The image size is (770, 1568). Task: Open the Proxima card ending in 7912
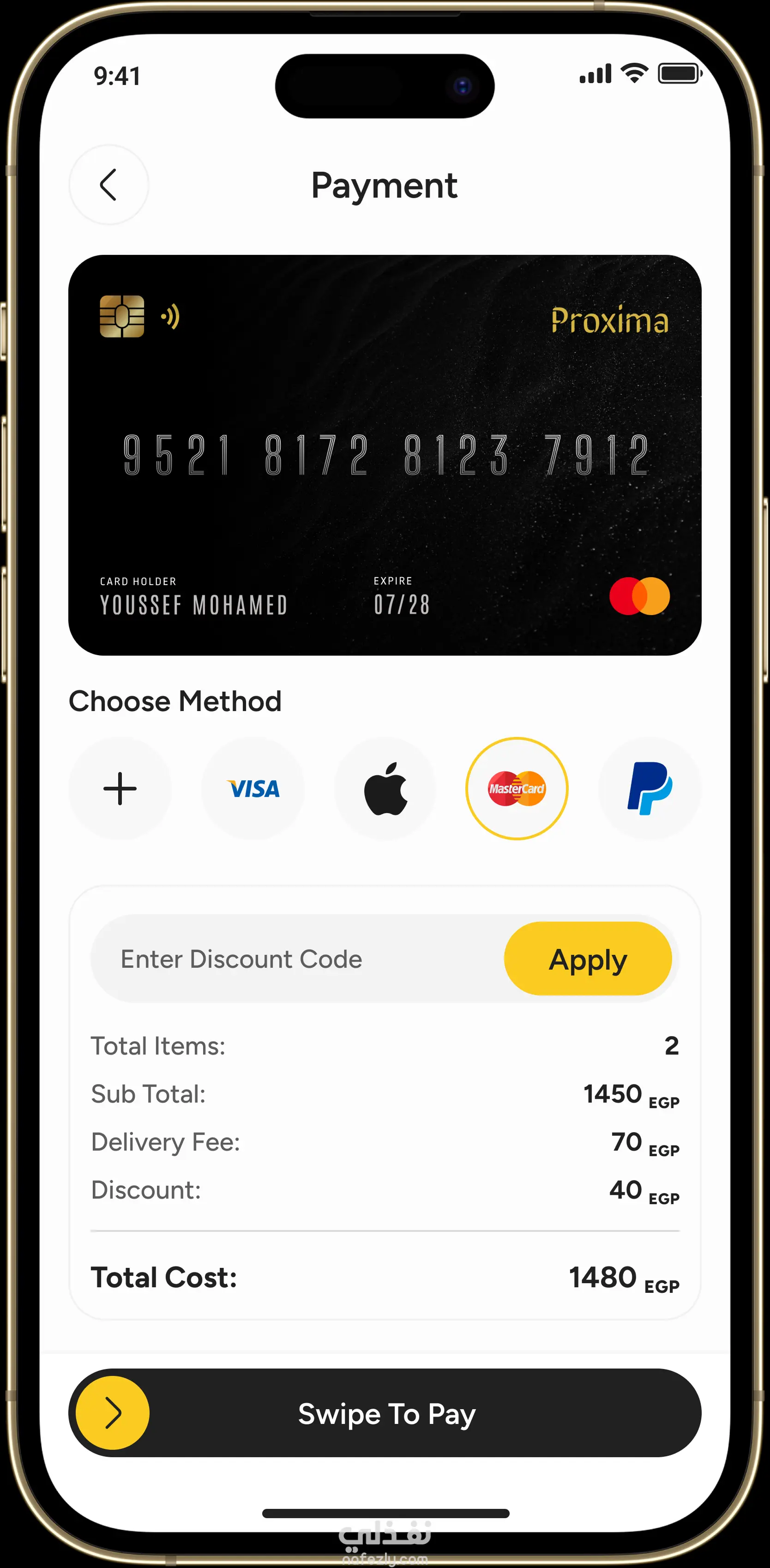tap(385, 455)
